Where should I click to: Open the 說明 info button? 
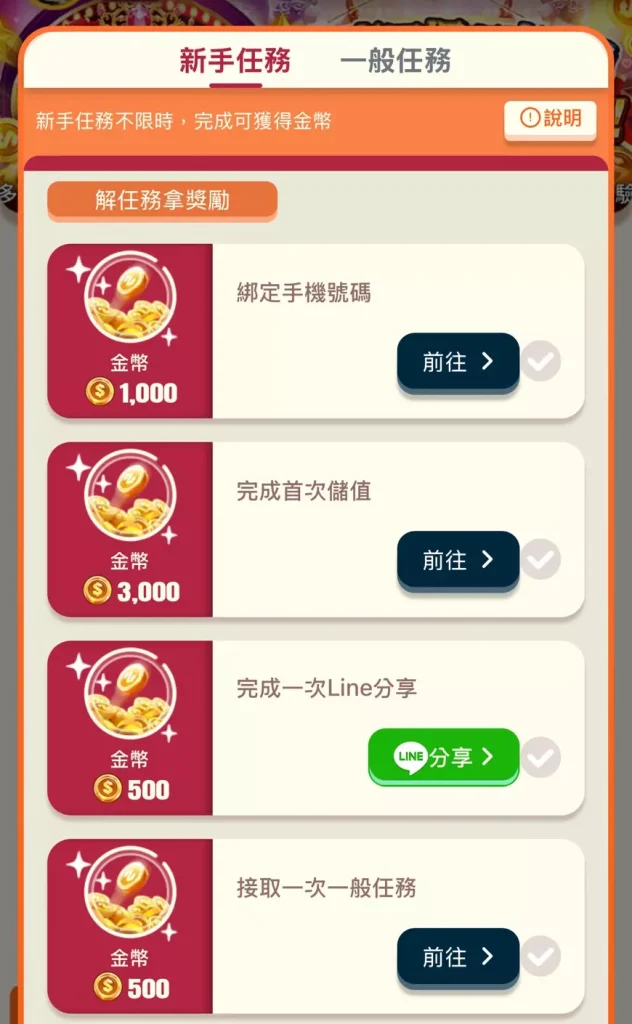(x=550, y=119)
